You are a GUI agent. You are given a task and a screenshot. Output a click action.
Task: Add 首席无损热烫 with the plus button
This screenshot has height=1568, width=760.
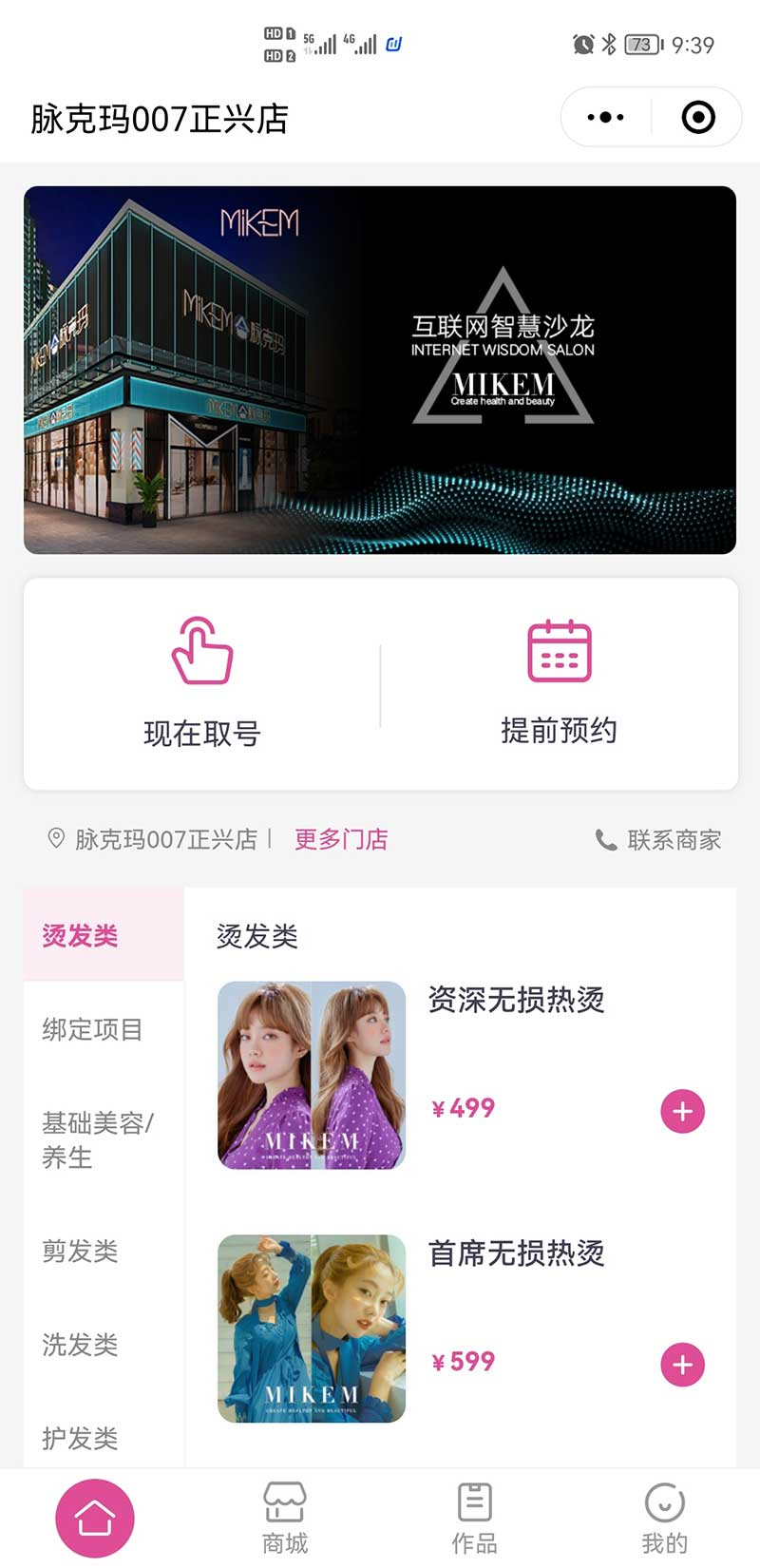click(x=682, y=1365)
